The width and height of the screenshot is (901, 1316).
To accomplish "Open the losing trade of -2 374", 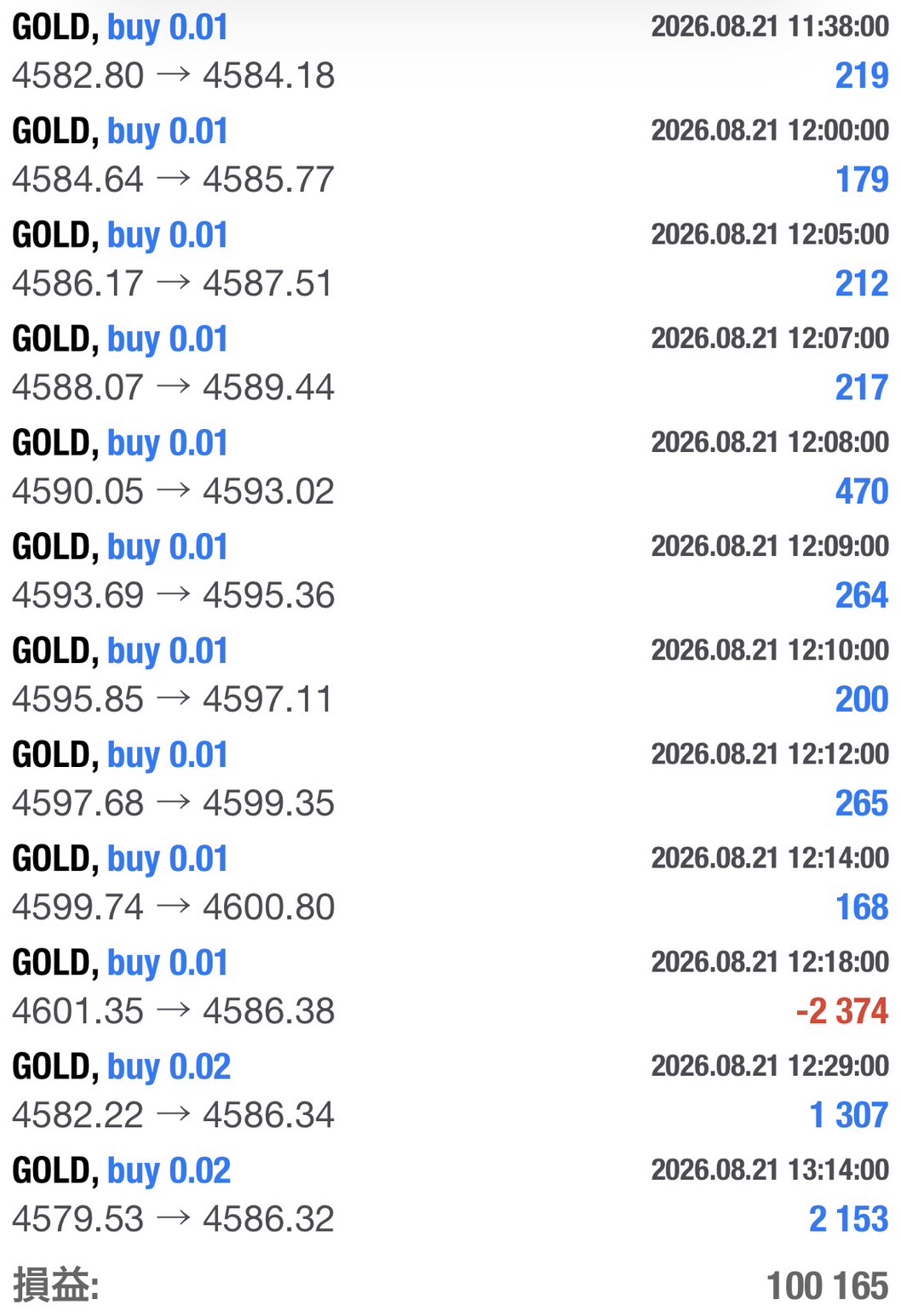I will pos(450,987).
